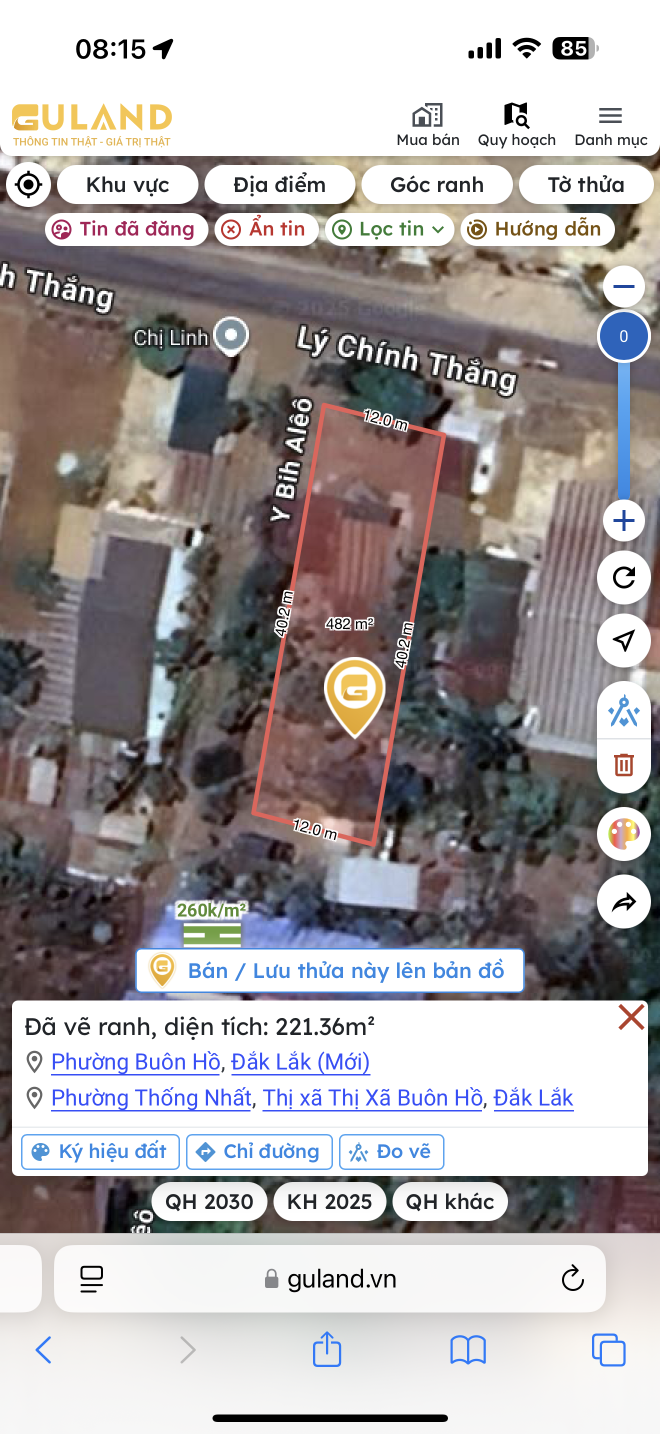
Task: Tap the Góc ranh chip
Action: coord(437,185)
